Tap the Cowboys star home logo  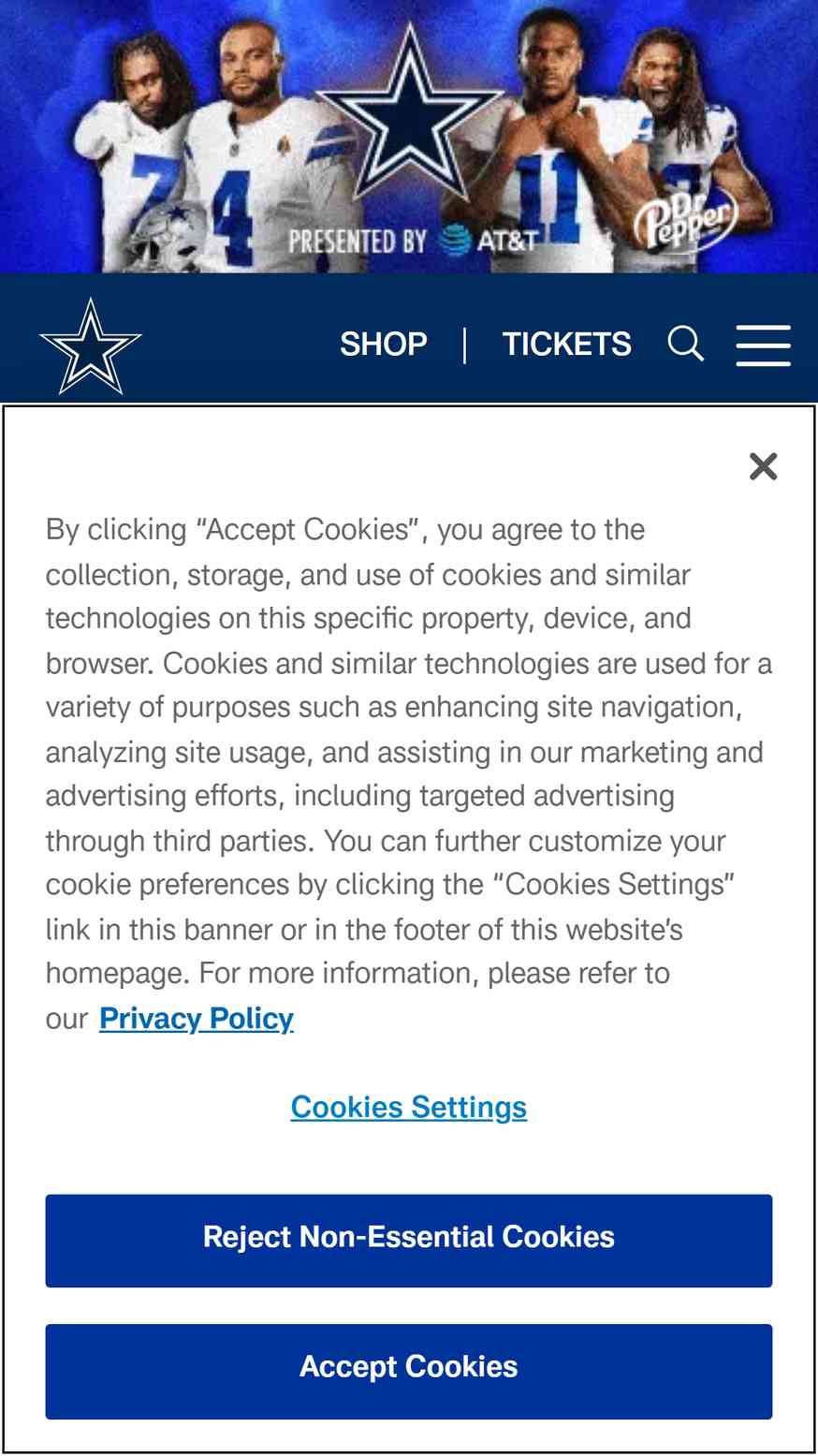coord(91,346)
